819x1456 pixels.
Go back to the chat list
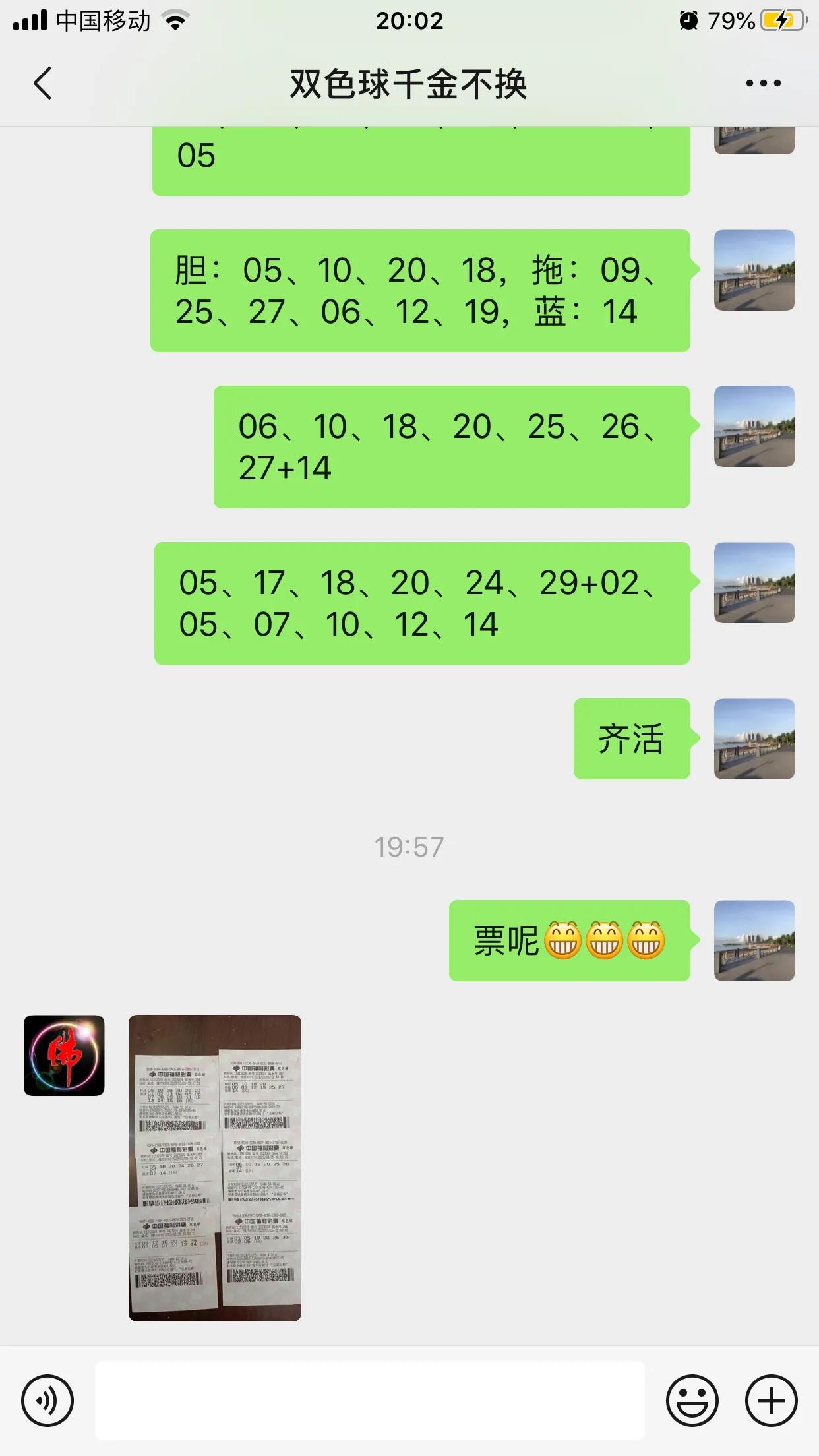(x=43, y=84)
